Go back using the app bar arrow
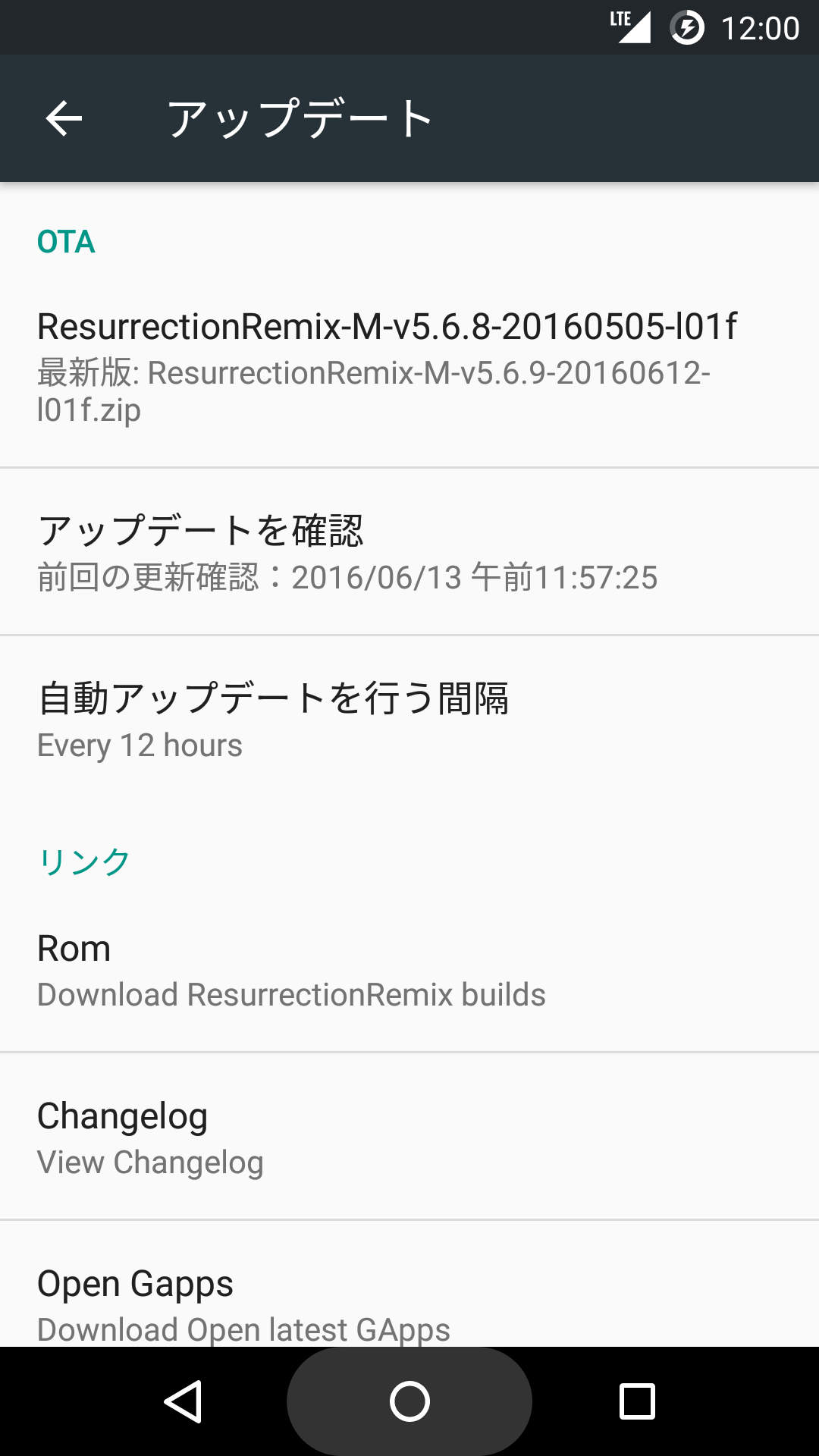 64,118
